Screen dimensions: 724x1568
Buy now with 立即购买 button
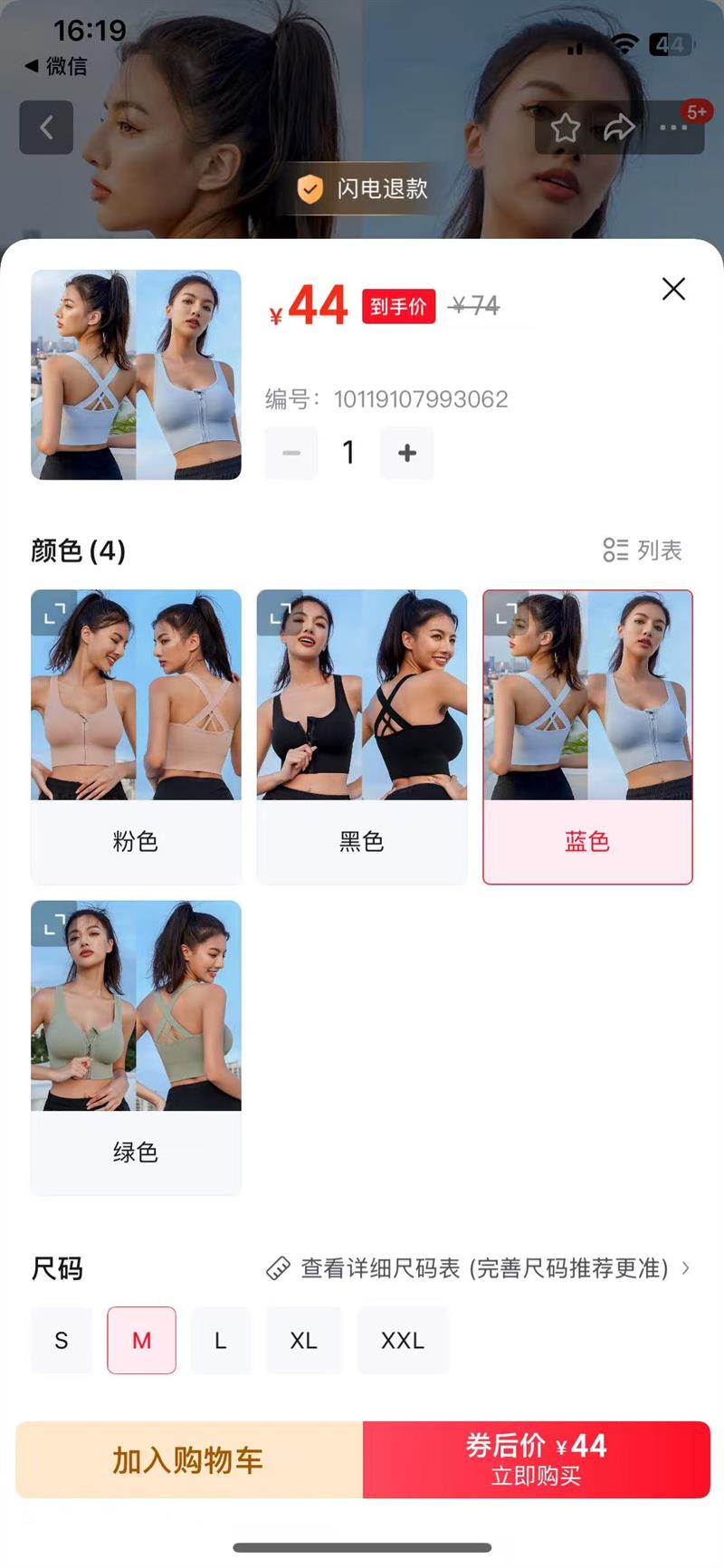(x=536, y=1459)
